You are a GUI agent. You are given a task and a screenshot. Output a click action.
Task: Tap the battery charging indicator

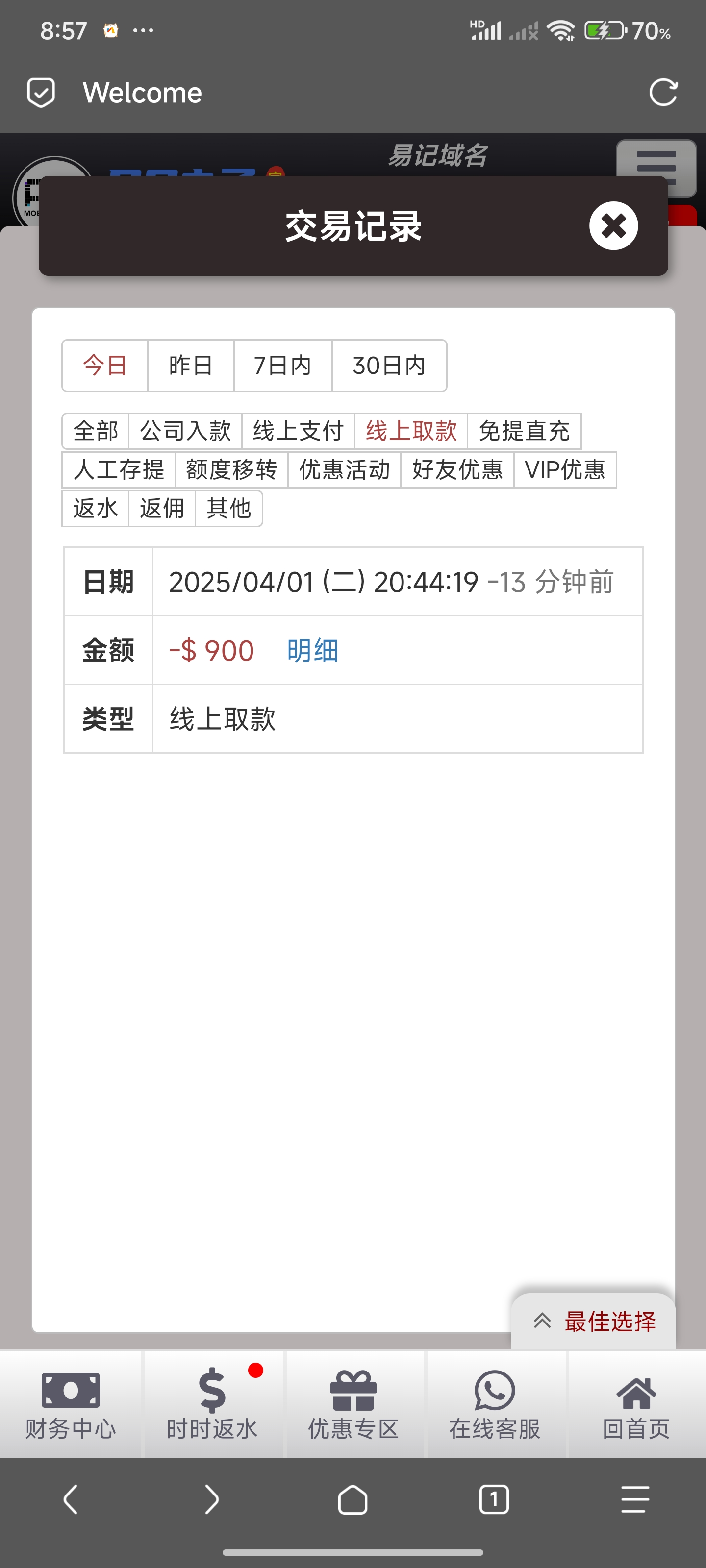pyautogui.click(x=605, y=30)
